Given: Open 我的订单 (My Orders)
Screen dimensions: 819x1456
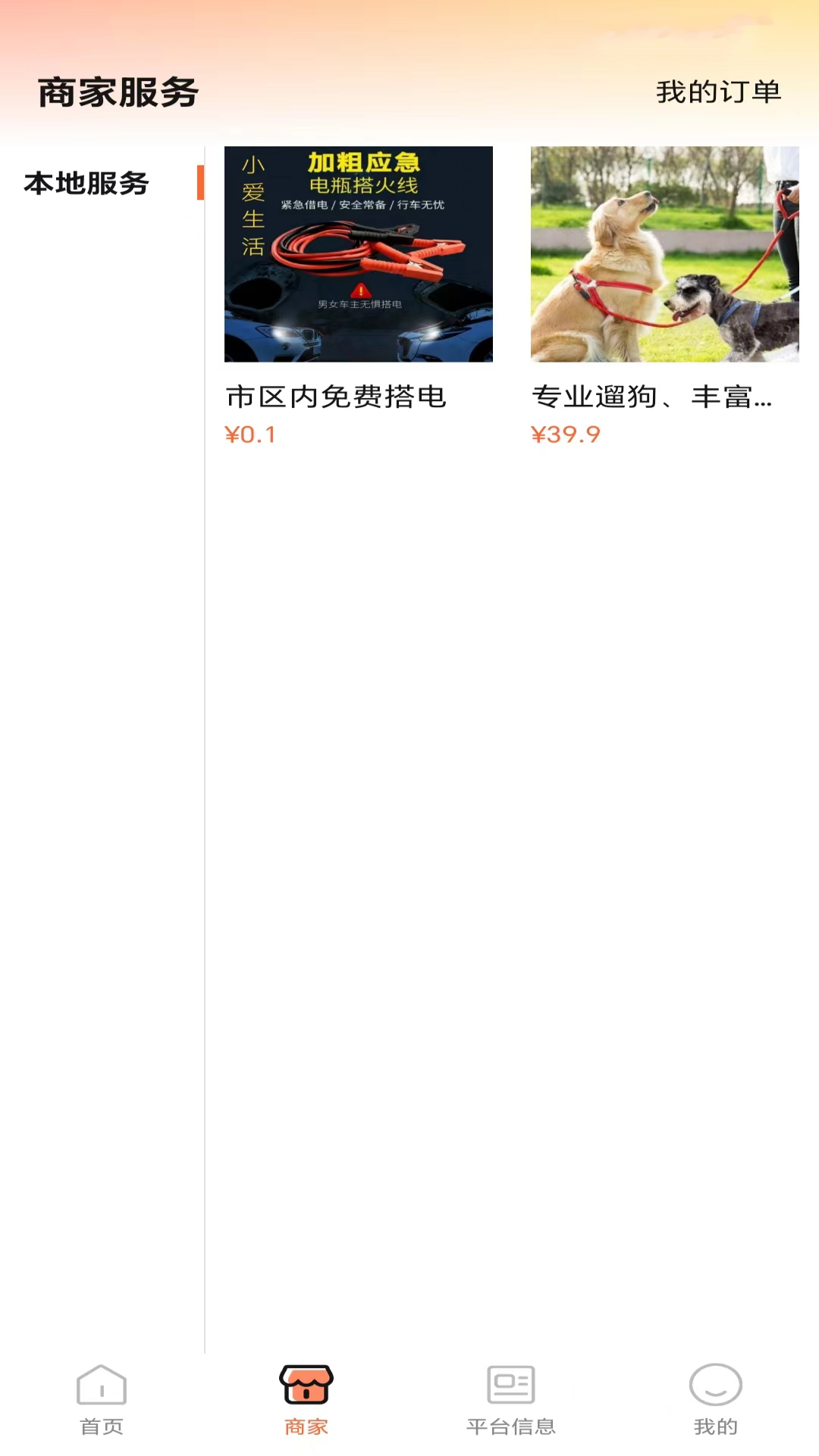Looking at the screenshot, I should click(718, 92).
